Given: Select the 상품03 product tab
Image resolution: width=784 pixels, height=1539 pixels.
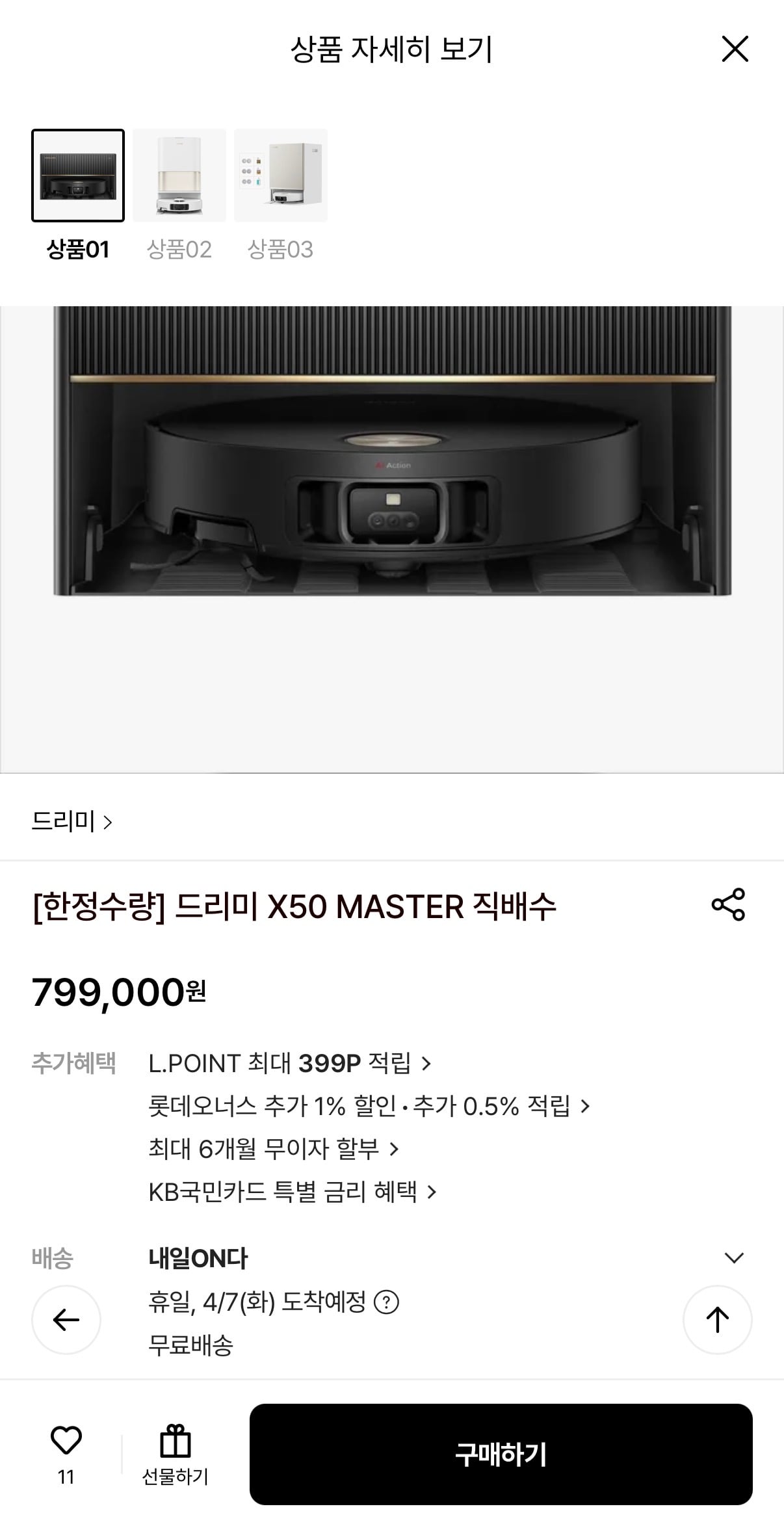Looking at the screenshot, I should pyautogui.click(x=281, y=176).
